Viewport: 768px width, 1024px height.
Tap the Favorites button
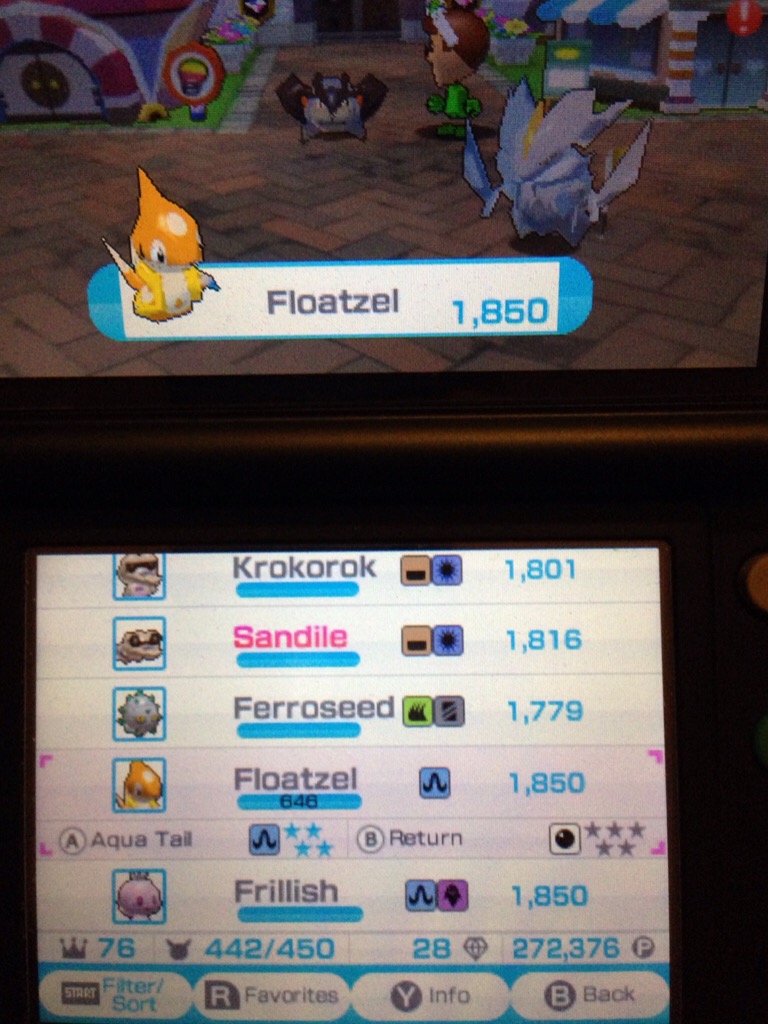(x=272, y=995)
